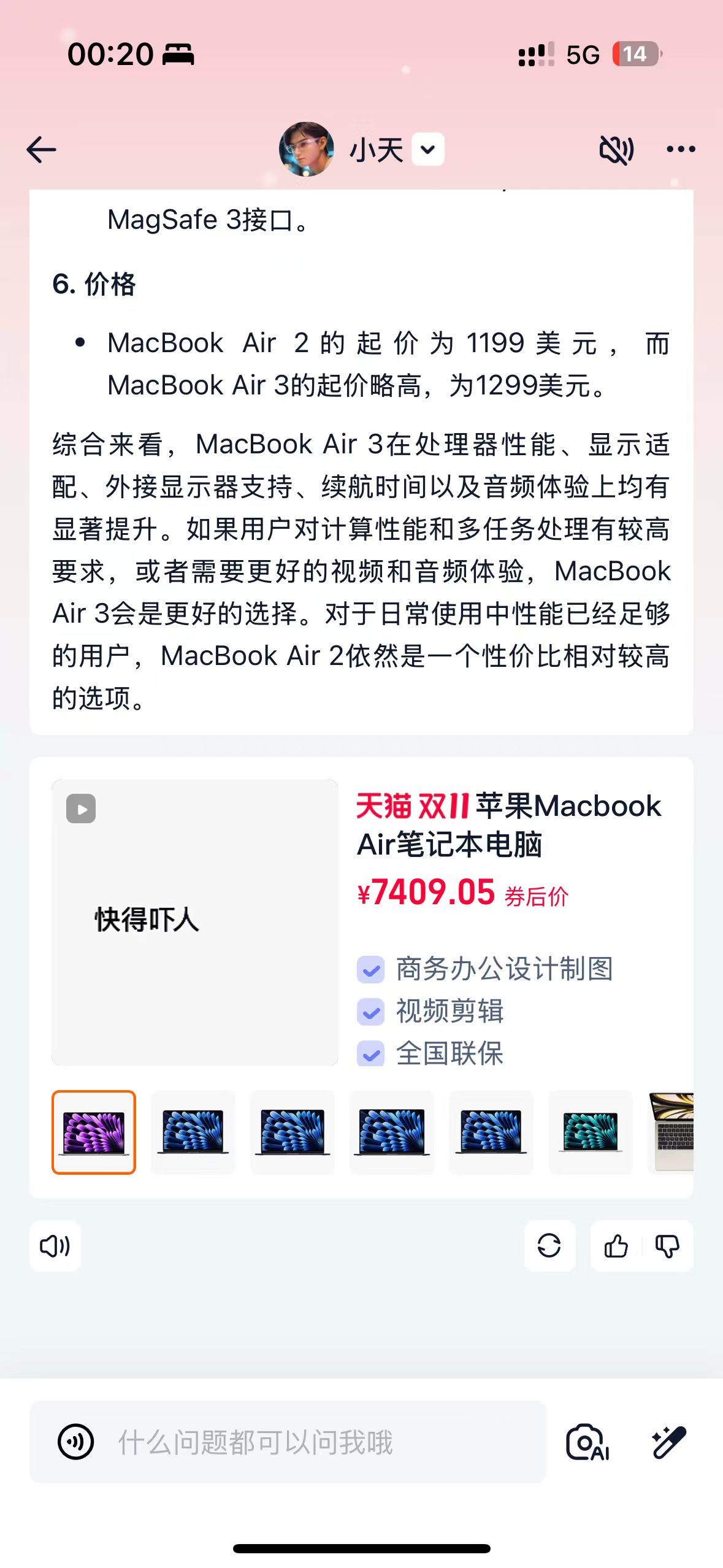The width and height of the screenshot is (723, 1568).
Task: Give the answer a thumbs down
Action: 667,1246
